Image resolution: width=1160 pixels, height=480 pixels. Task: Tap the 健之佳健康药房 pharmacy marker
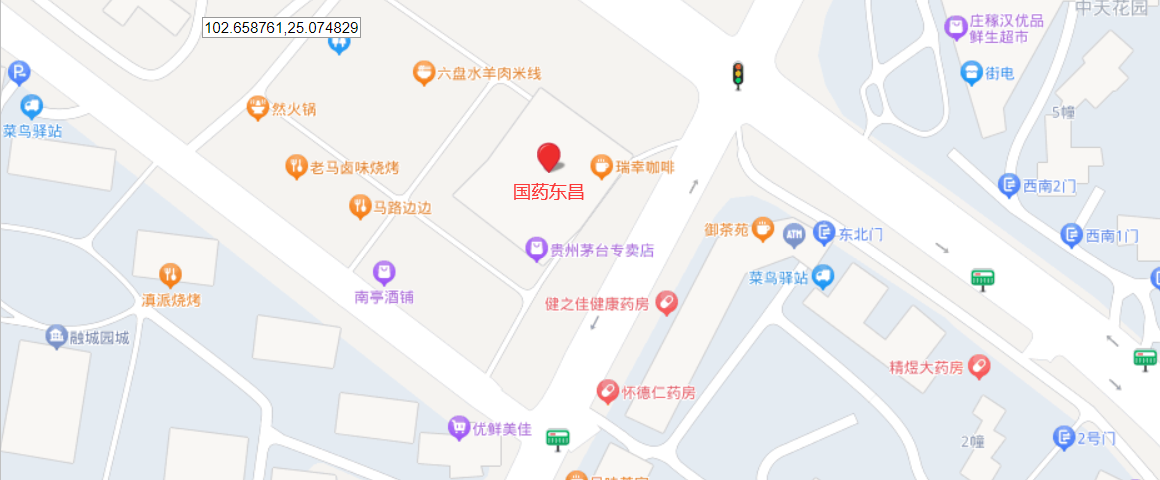pyautogui.click(x=666, y=303)
